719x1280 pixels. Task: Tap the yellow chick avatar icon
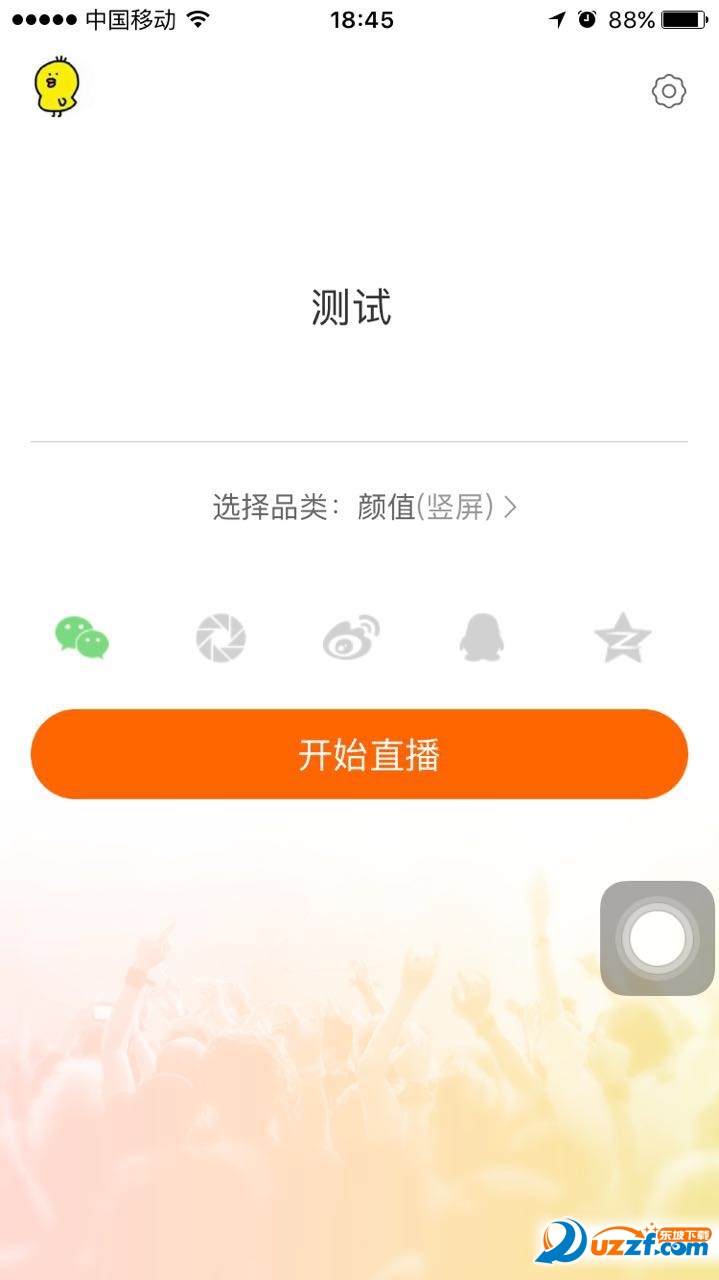coord(56,87)
